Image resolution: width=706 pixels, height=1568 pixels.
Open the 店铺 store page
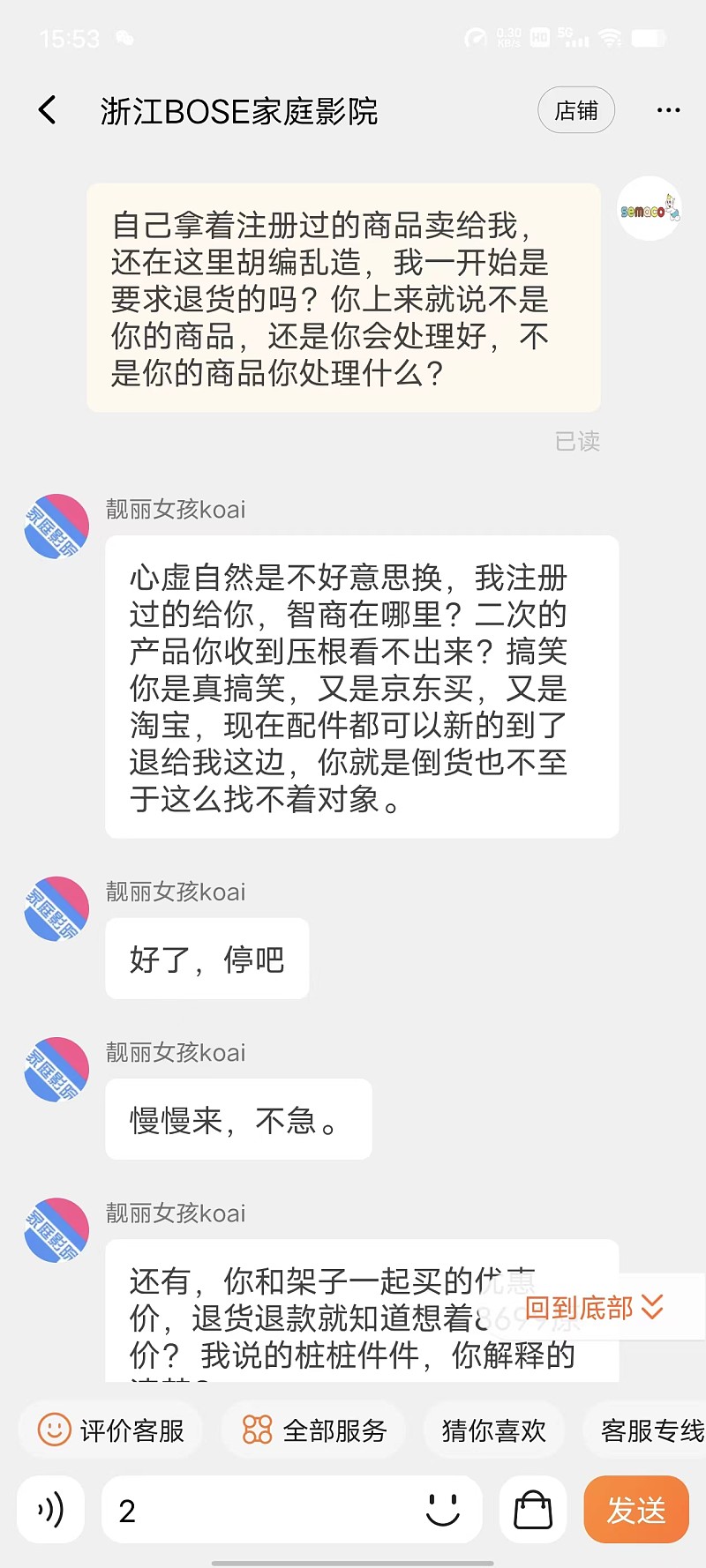(575, 111)
